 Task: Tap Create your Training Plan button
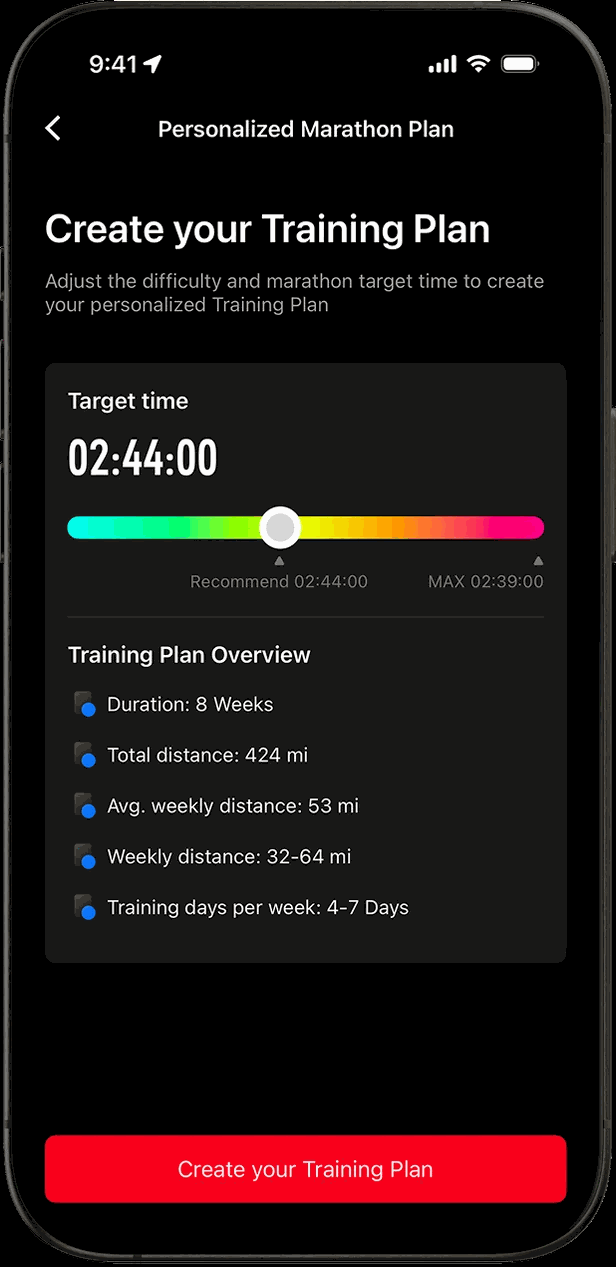305,1169
